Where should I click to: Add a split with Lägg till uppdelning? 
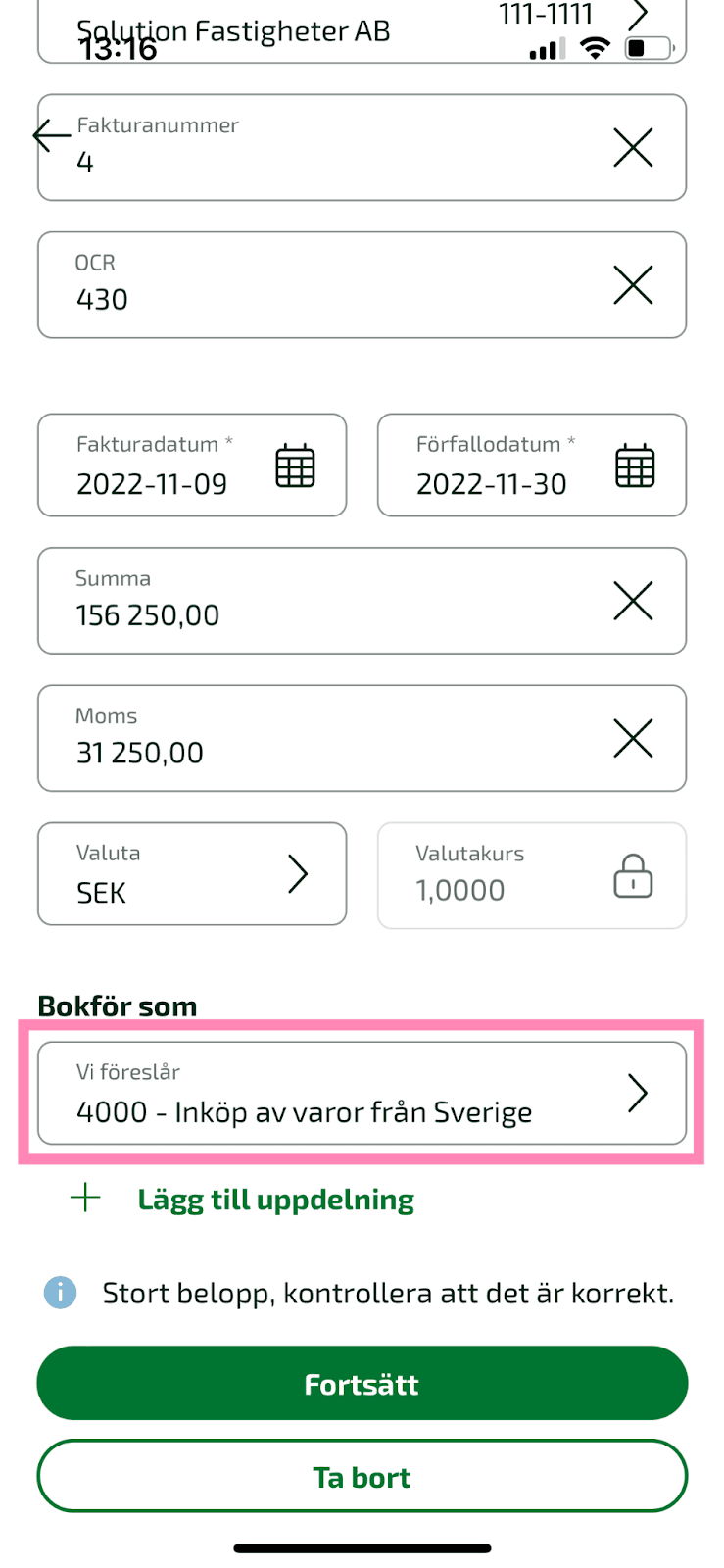(x=242, y=1199)
